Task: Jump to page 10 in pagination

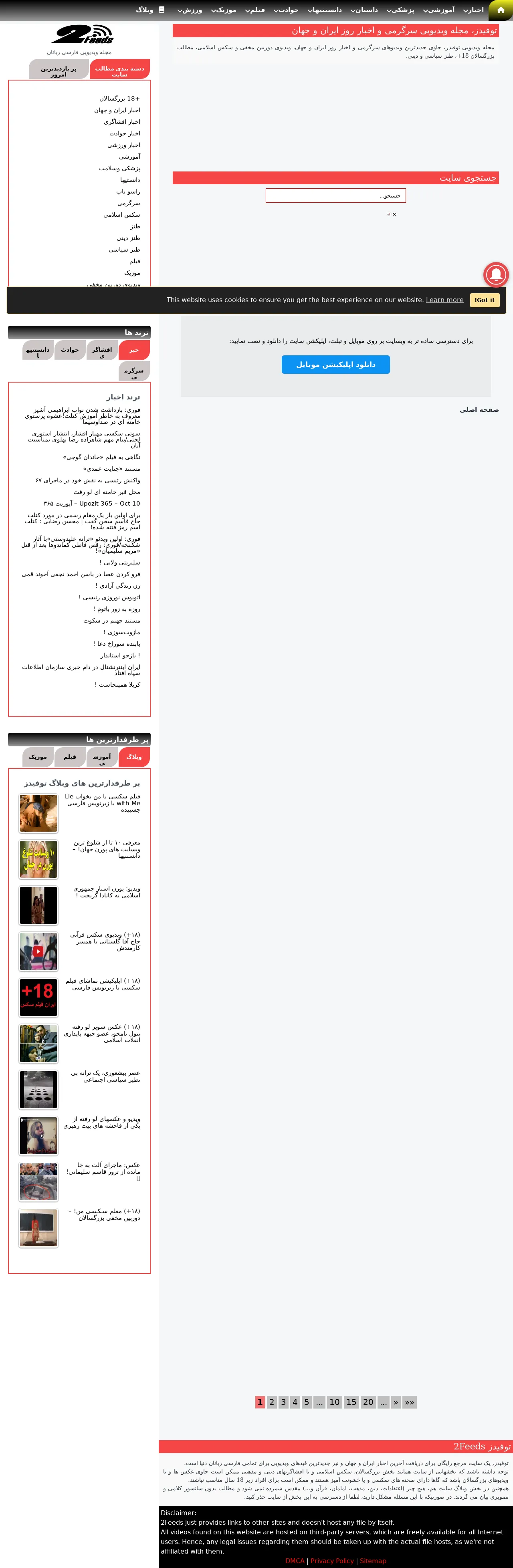Action: click(335, 1402)
